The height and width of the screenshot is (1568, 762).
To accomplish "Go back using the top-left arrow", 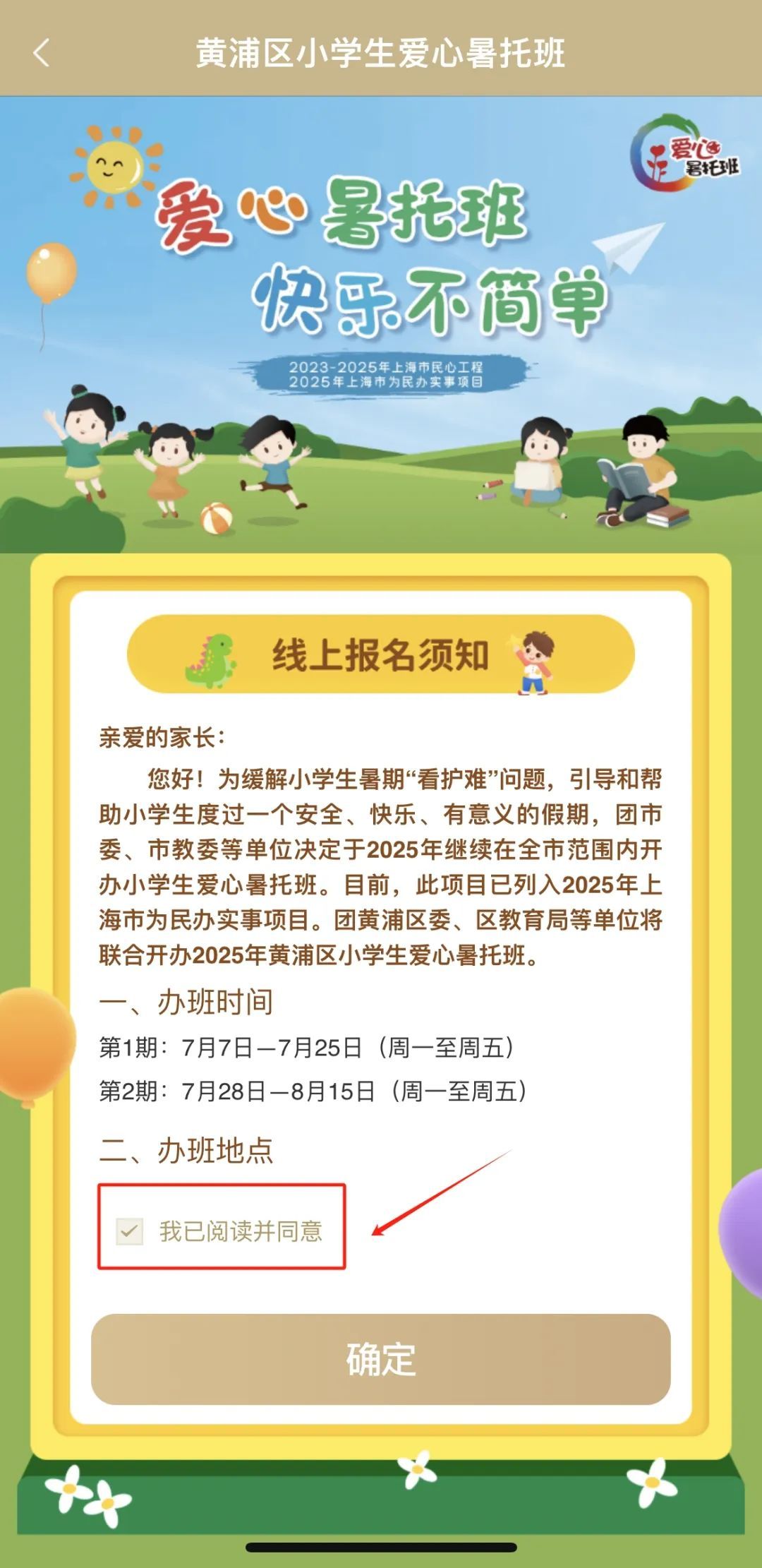I will coord(42,53).
